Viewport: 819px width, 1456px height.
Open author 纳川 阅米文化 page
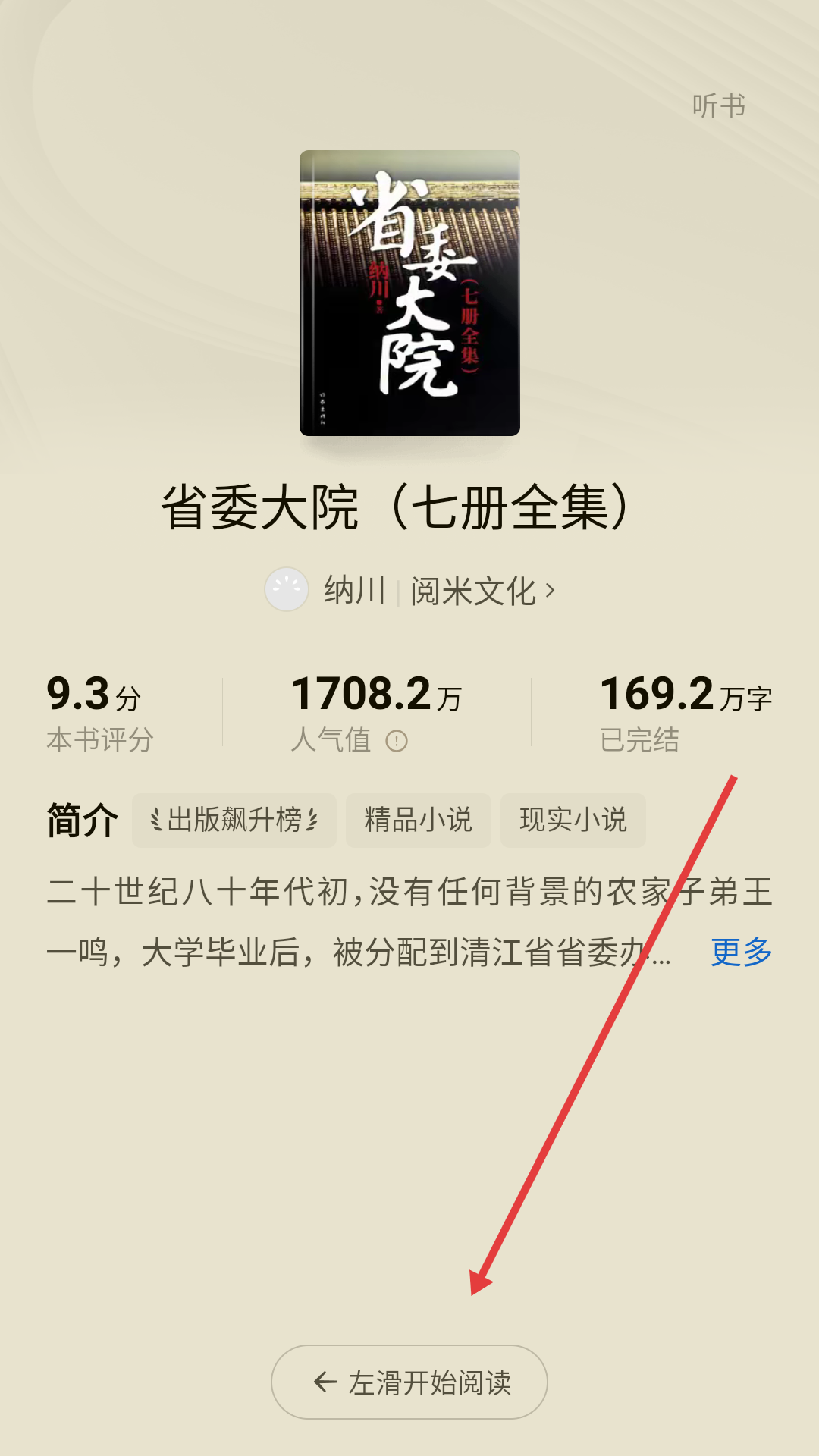440,591
